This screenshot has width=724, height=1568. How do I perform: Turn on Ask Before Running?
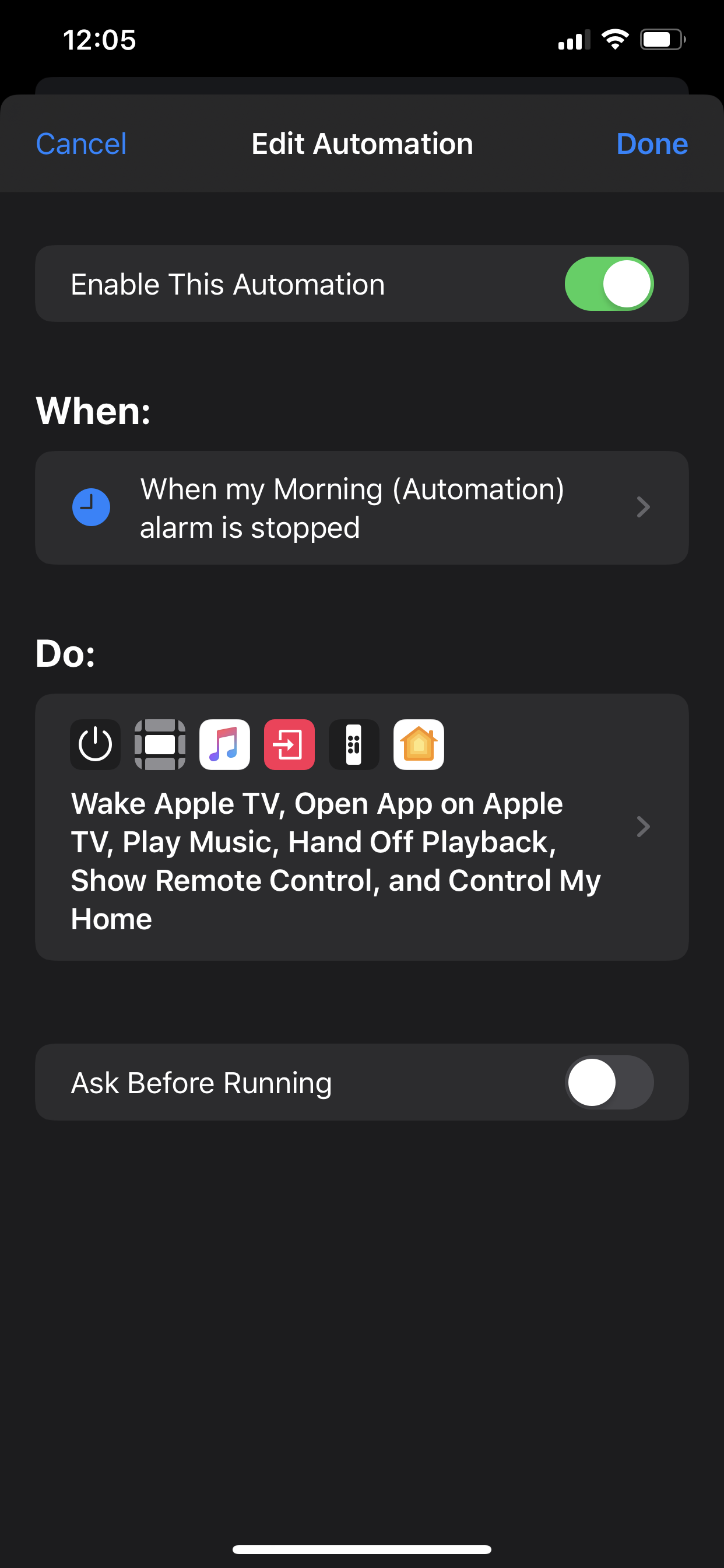(x=609, y=1082)
